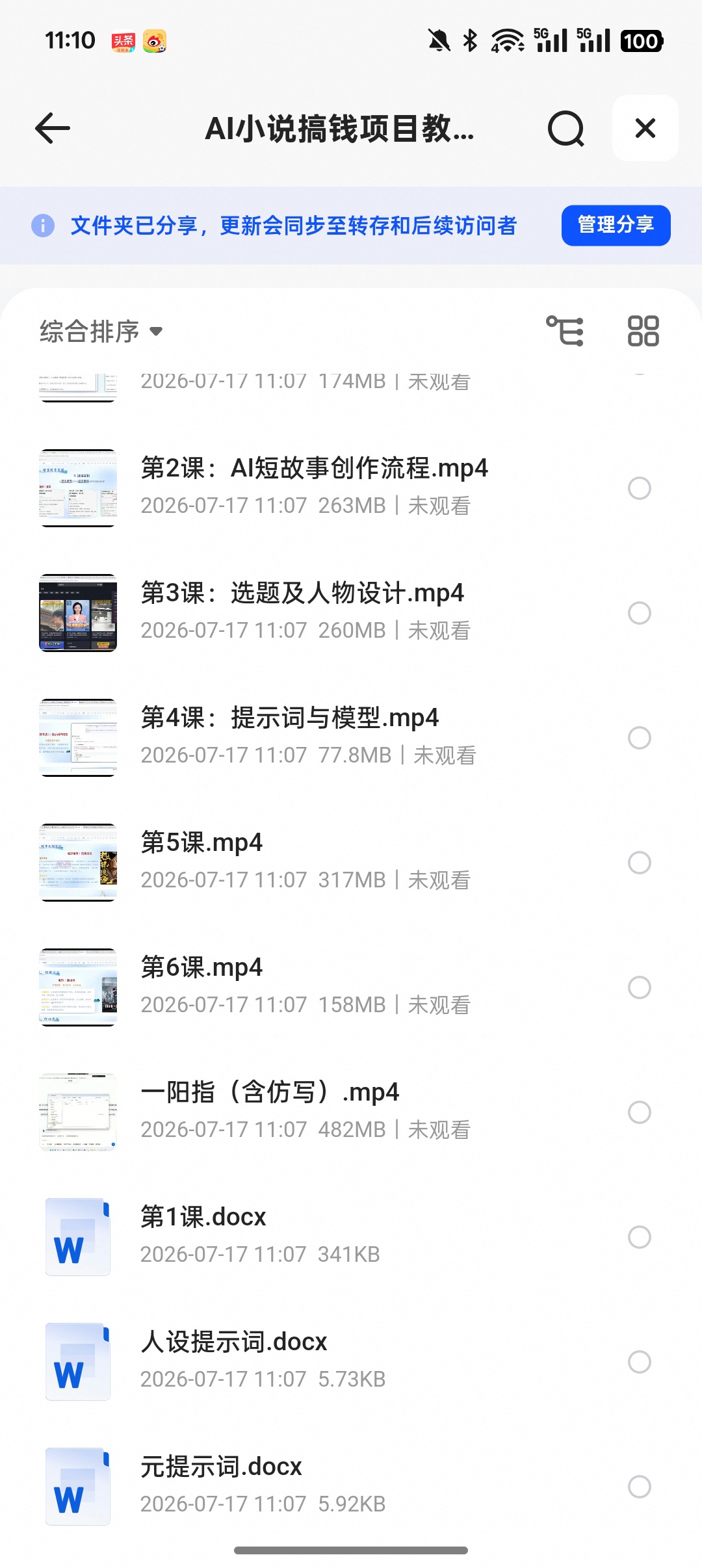Switch to the grid view icon
Viewport: 702px width, 1568px height.
click(x=643, y=331)
